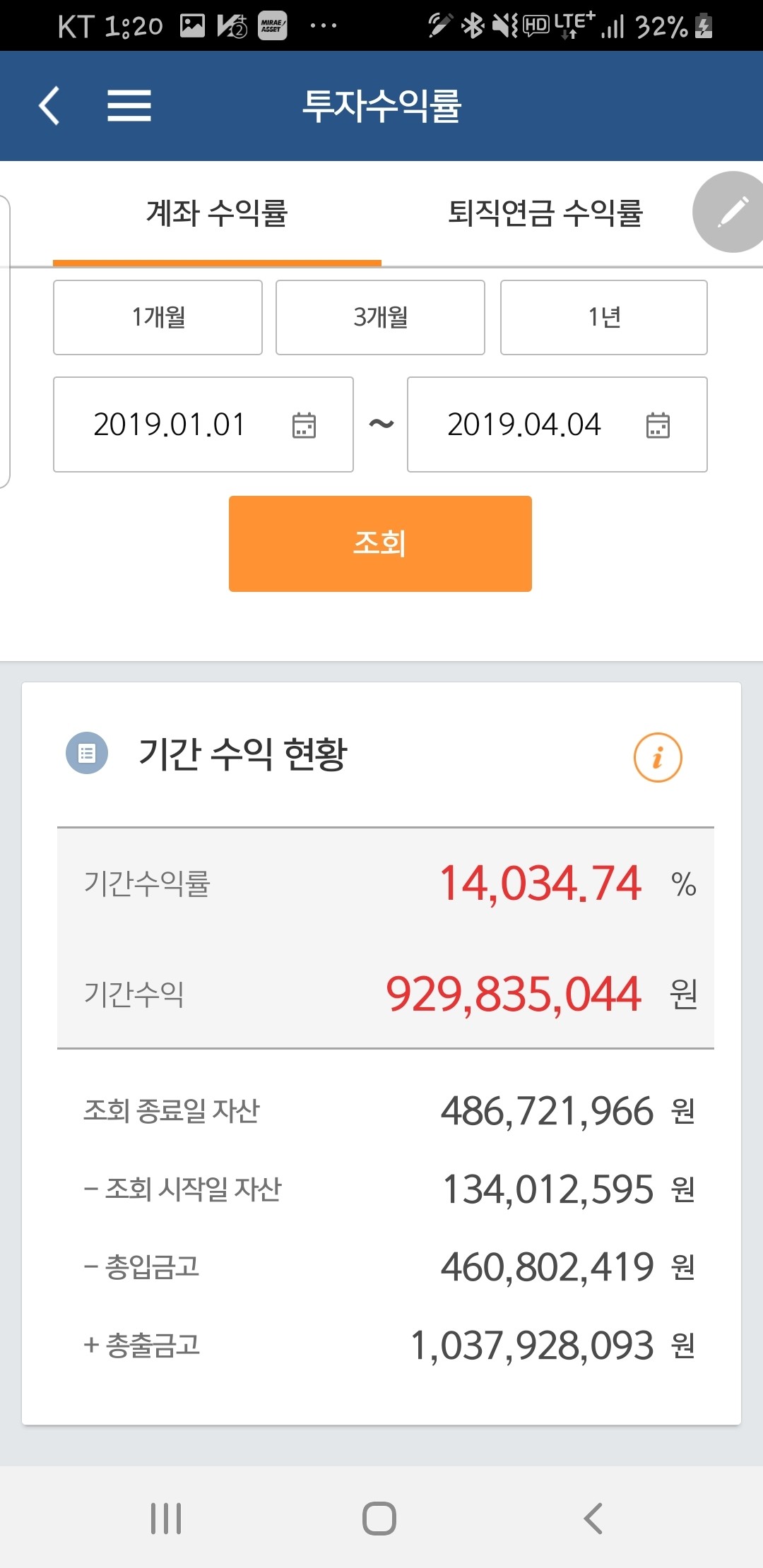
Task: Open the calendar picker for start date
Action: [304, 424]
